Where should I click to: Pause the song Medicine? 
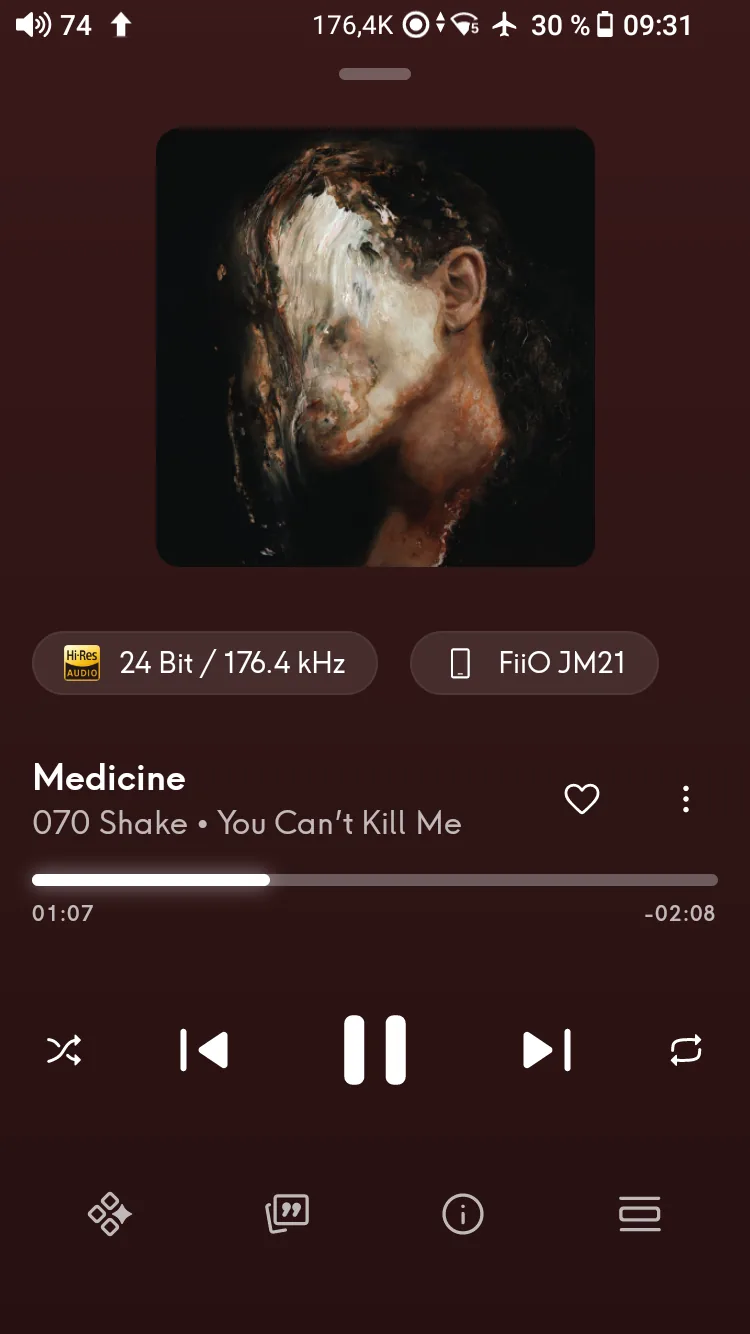pyautogui.click(x=375, y=1050)
